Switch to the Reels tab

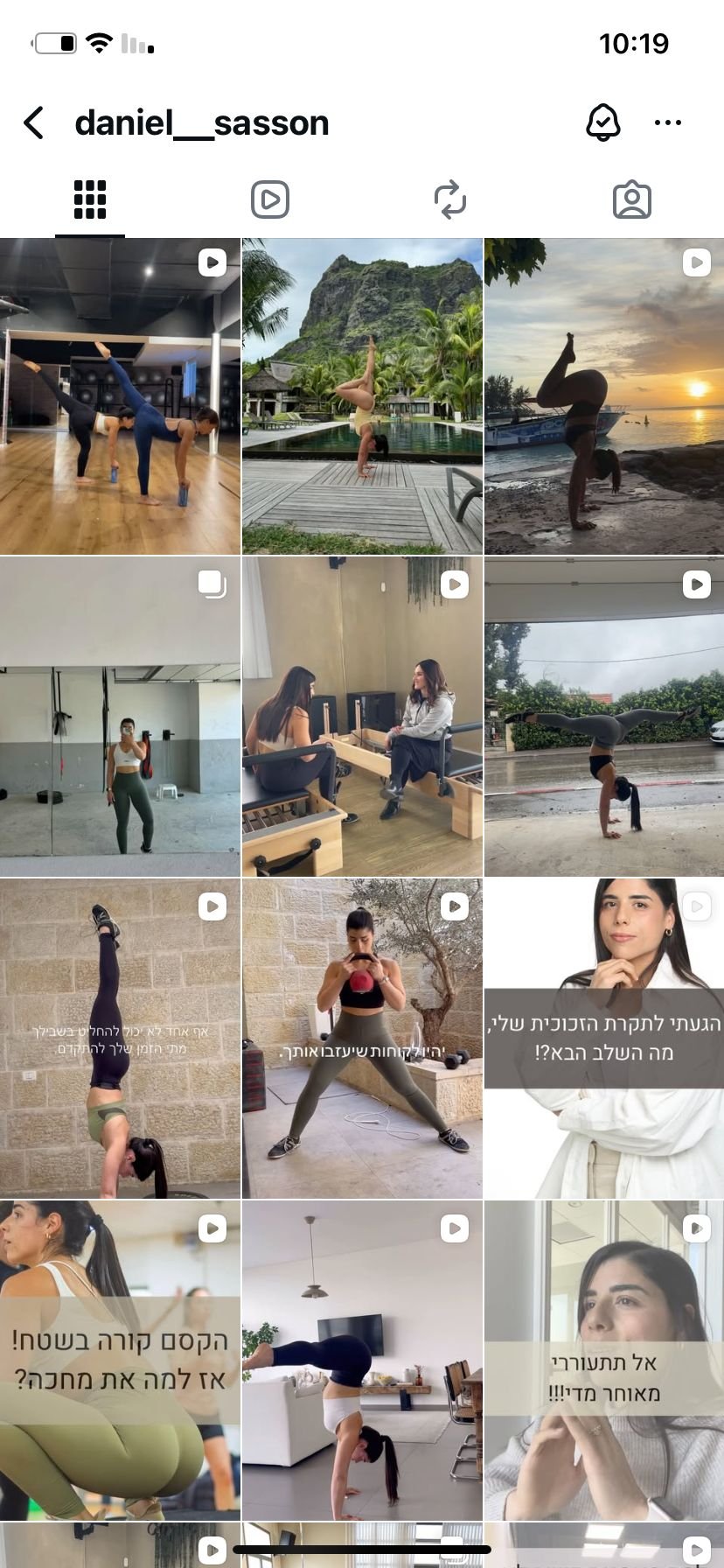pos(270,199)
